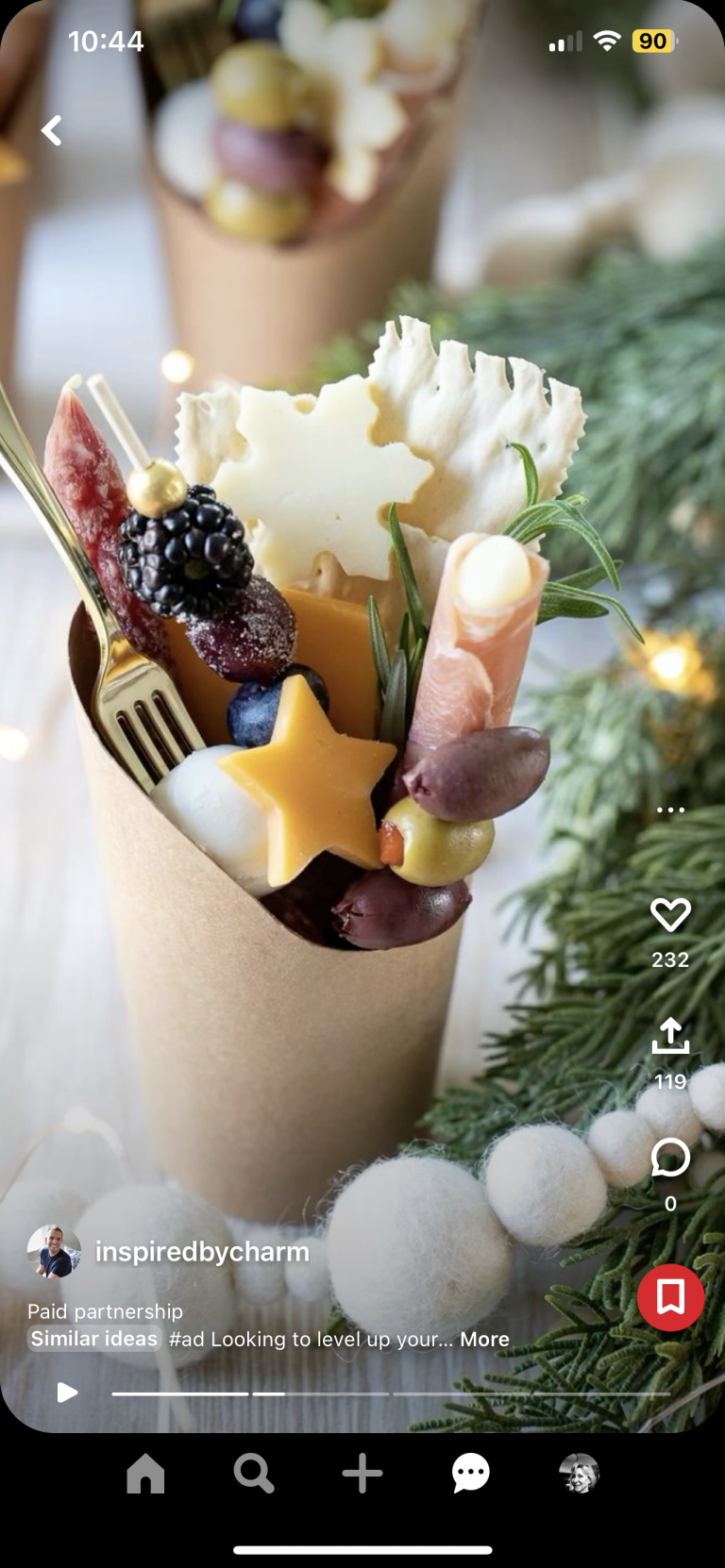
Task: Open the Search tab
Action: click(254, 1473)
